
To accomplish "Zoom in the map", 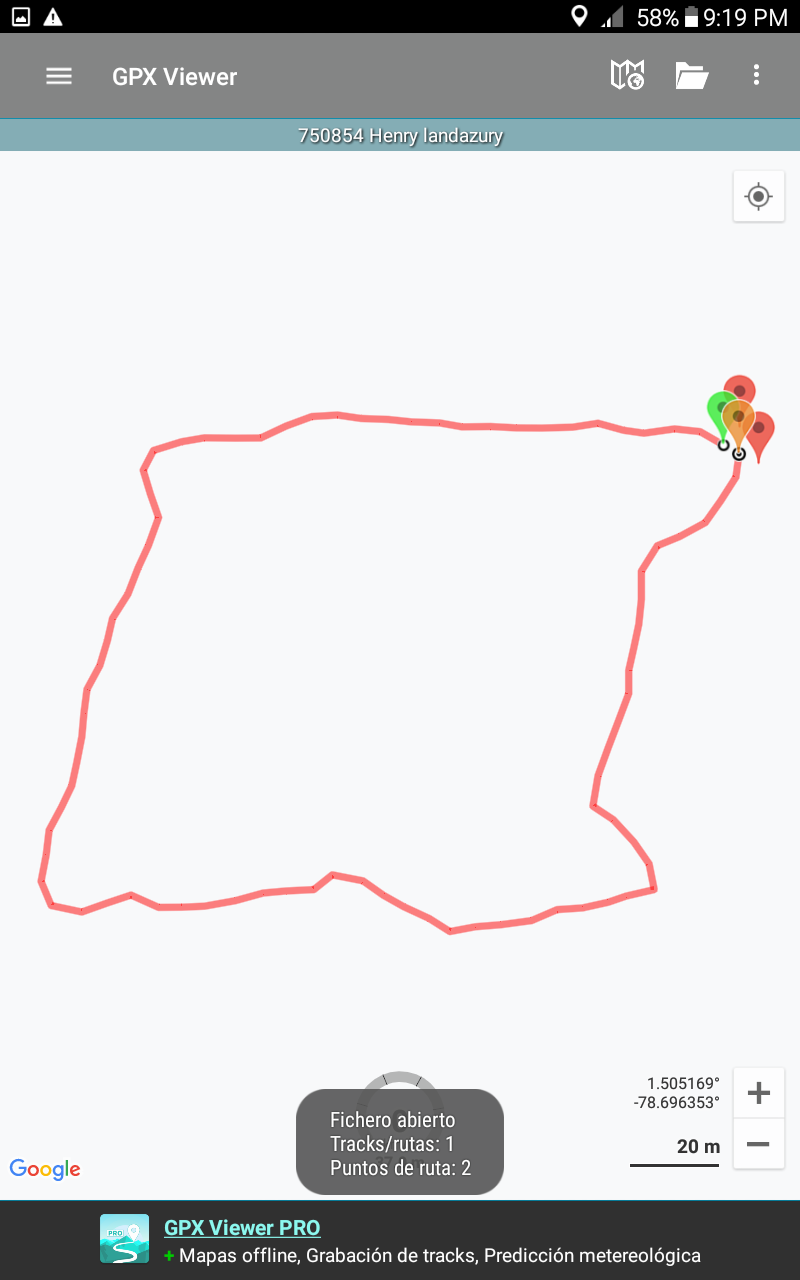I will 758,1093.
